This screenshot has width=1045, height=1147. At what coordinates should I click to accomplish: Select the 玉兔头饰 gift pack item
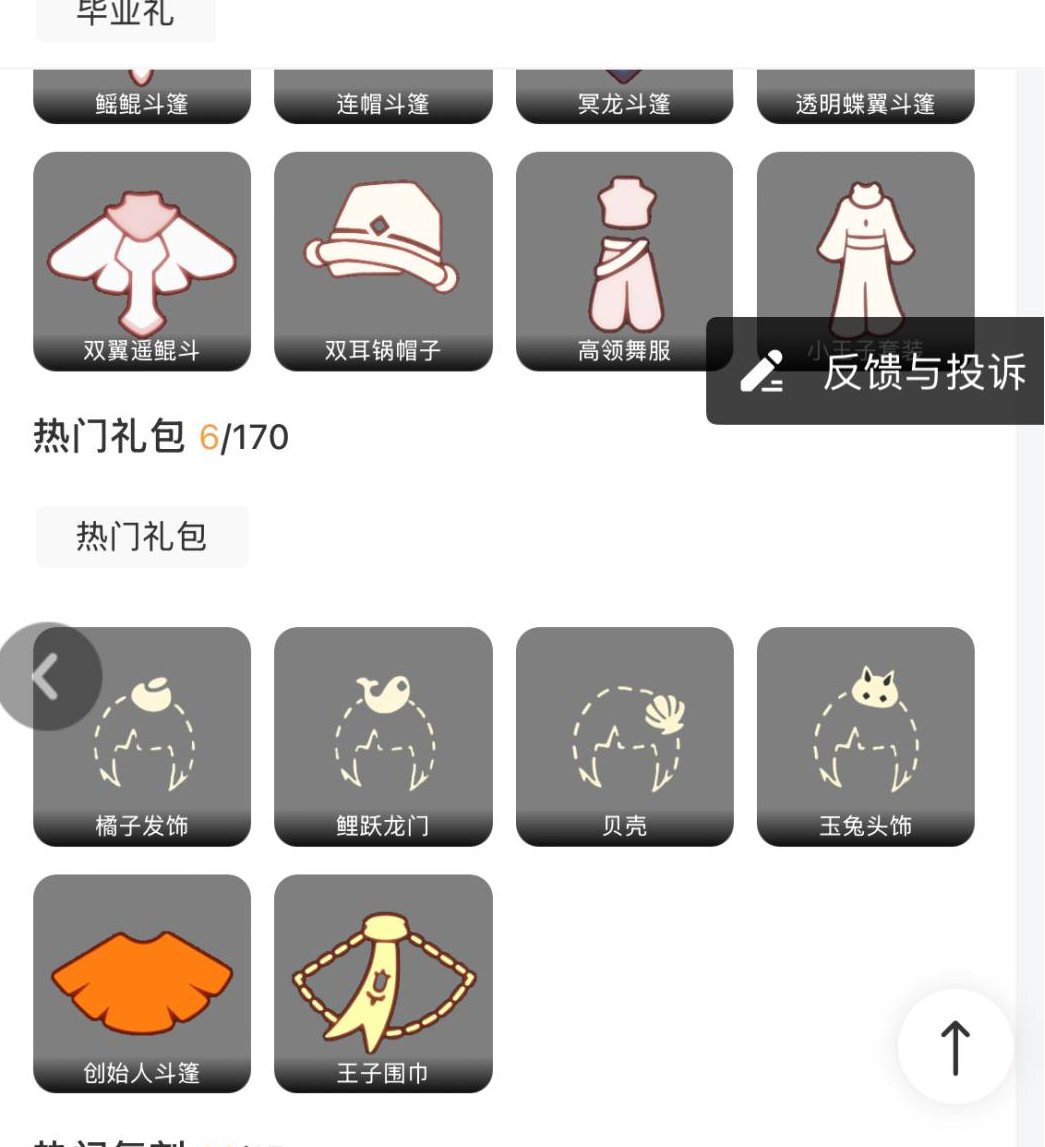coord(866,735)
